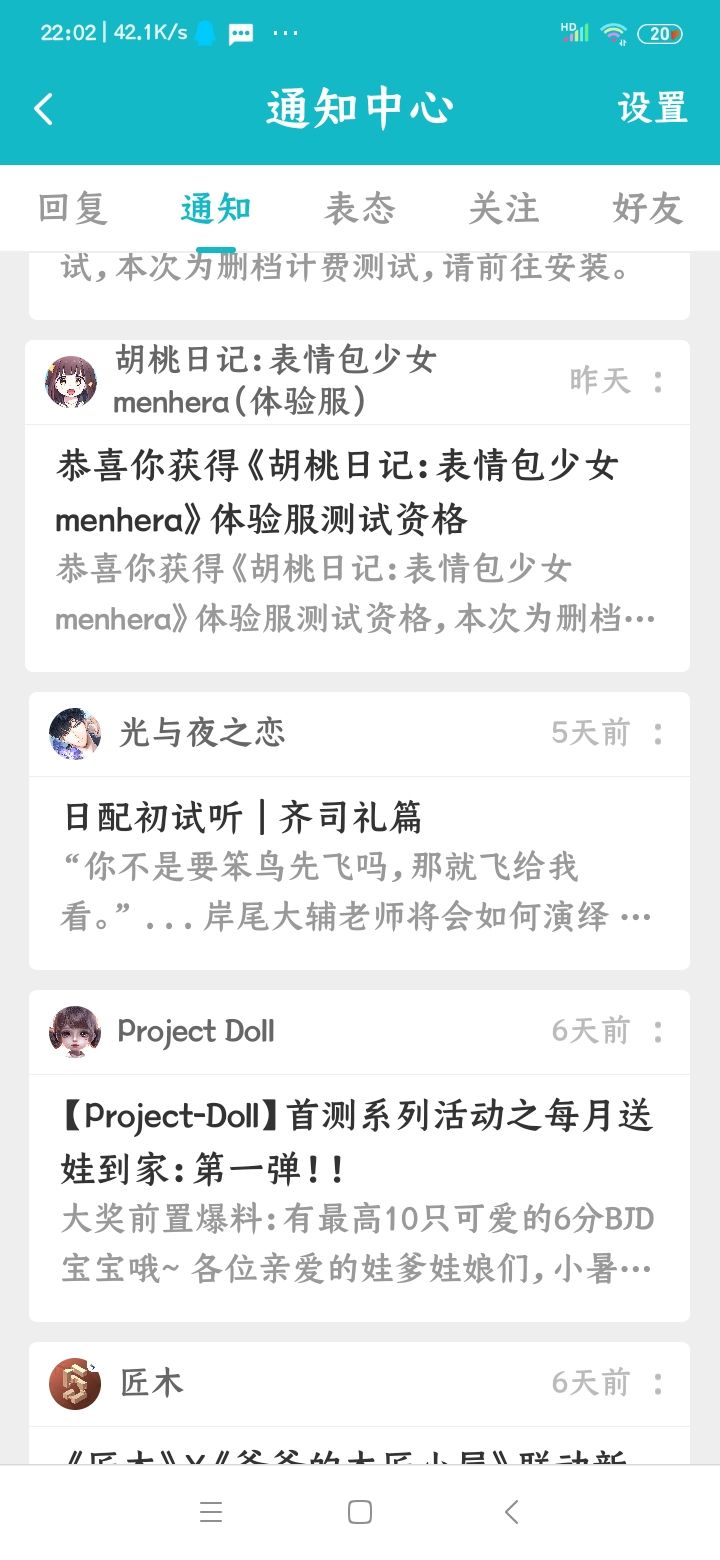Switch to the 表态 tab

(x=360, y=208)
